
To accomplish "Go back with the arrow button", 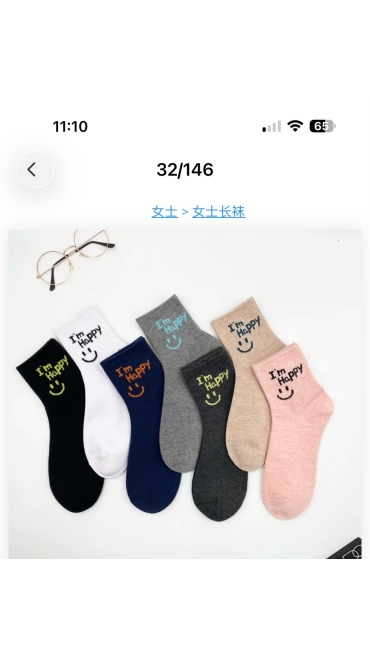I will pos(35,170).
